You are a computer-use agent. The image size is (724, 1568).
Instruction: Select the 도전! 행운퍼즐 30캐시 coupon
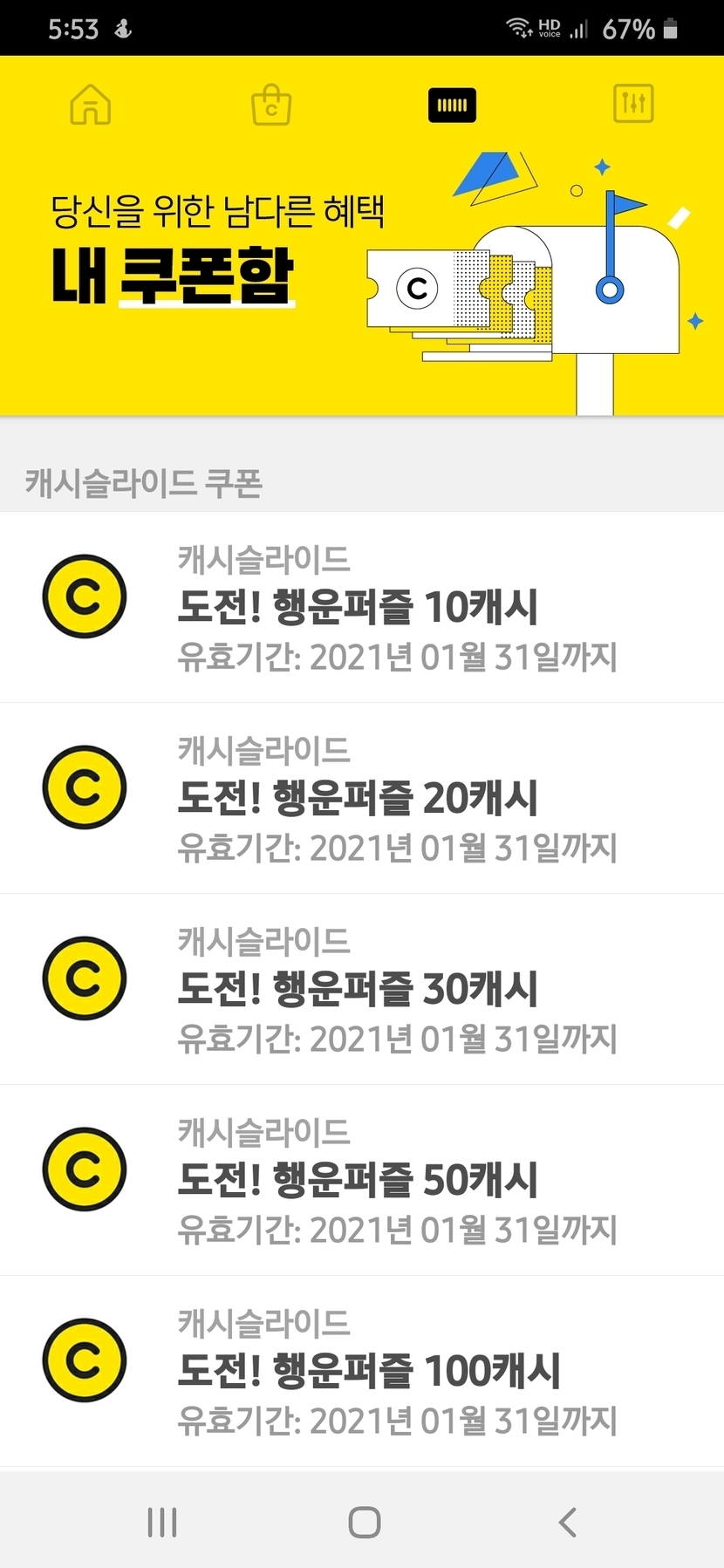[361, 989]
